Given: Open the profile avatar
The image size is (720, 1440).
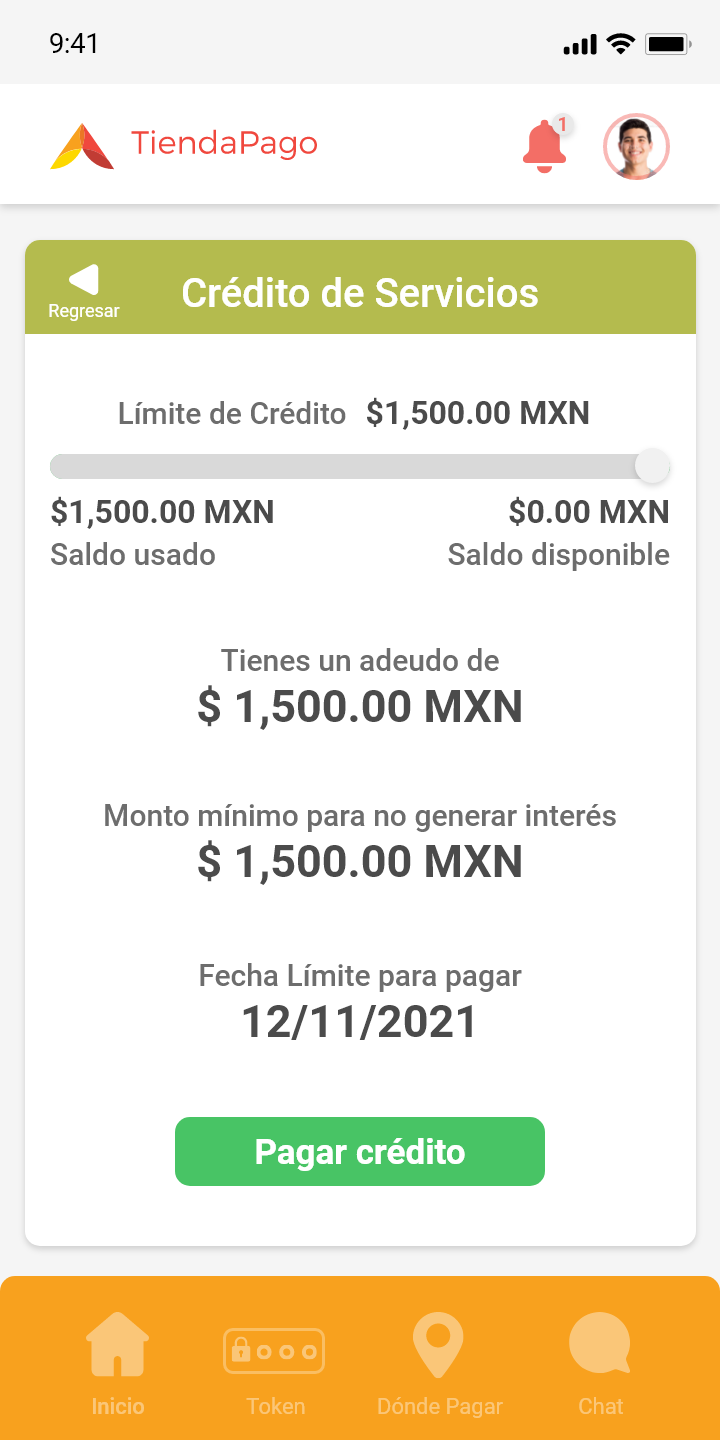Looking at the screenshot, I should (x=636, y=147).
